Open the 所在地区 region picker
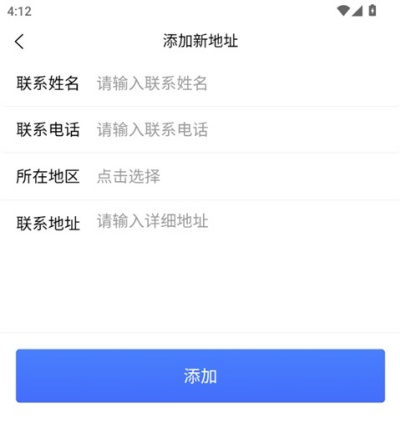Image resolution: width=400 pixels, height=433 pixels. click(245, 176)
